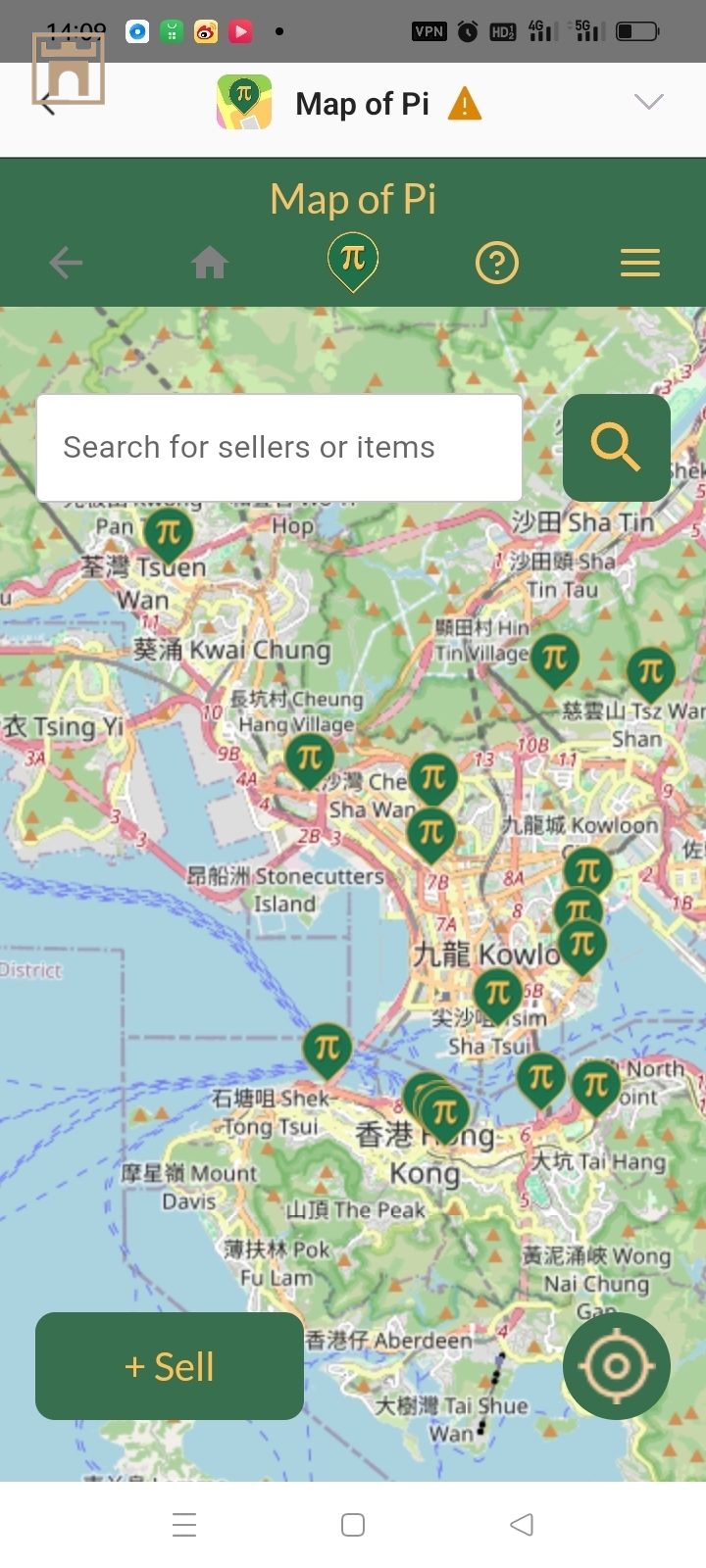Tap the seller pin at Cheung Hang Village
706x1568 pixels.
[310, 759]
